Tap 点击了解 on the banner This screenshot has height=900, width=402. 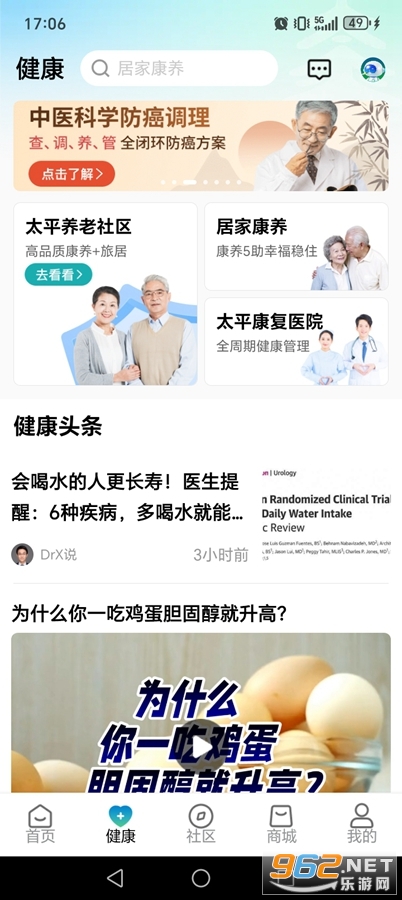click(x=72, y=174)
